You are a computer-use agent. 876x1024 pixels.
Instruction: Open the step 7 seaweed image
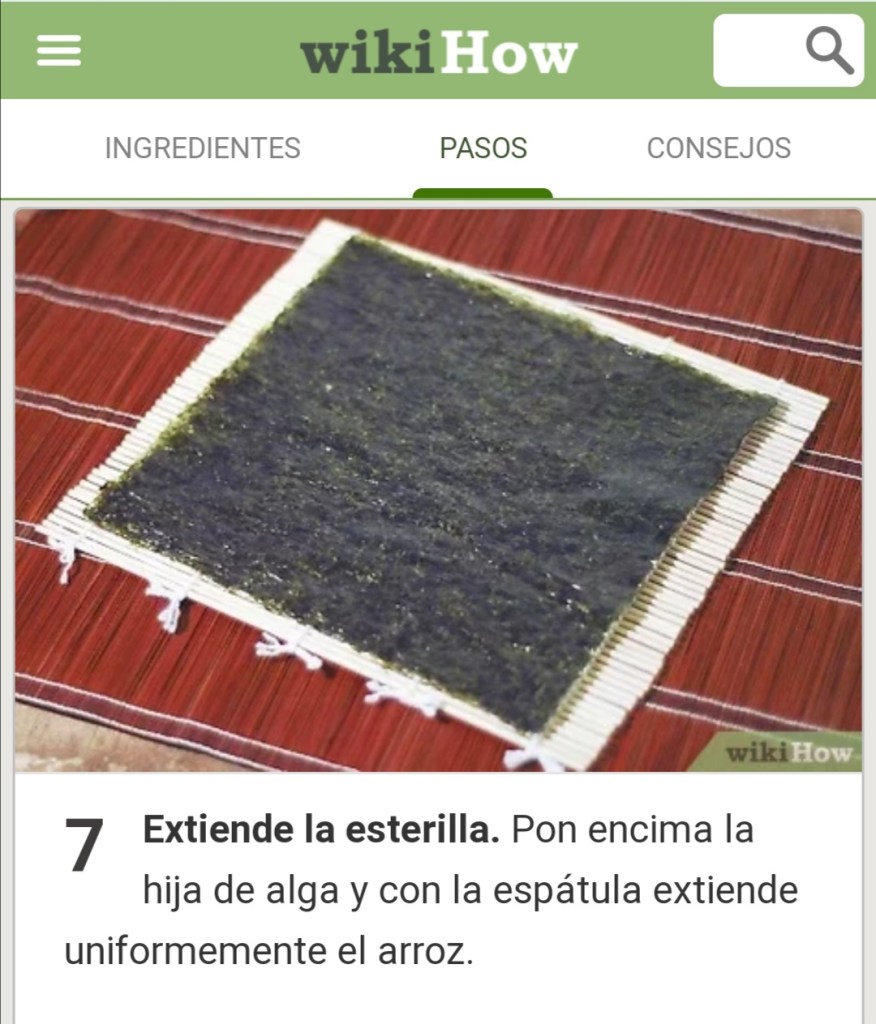pos(438,490)
